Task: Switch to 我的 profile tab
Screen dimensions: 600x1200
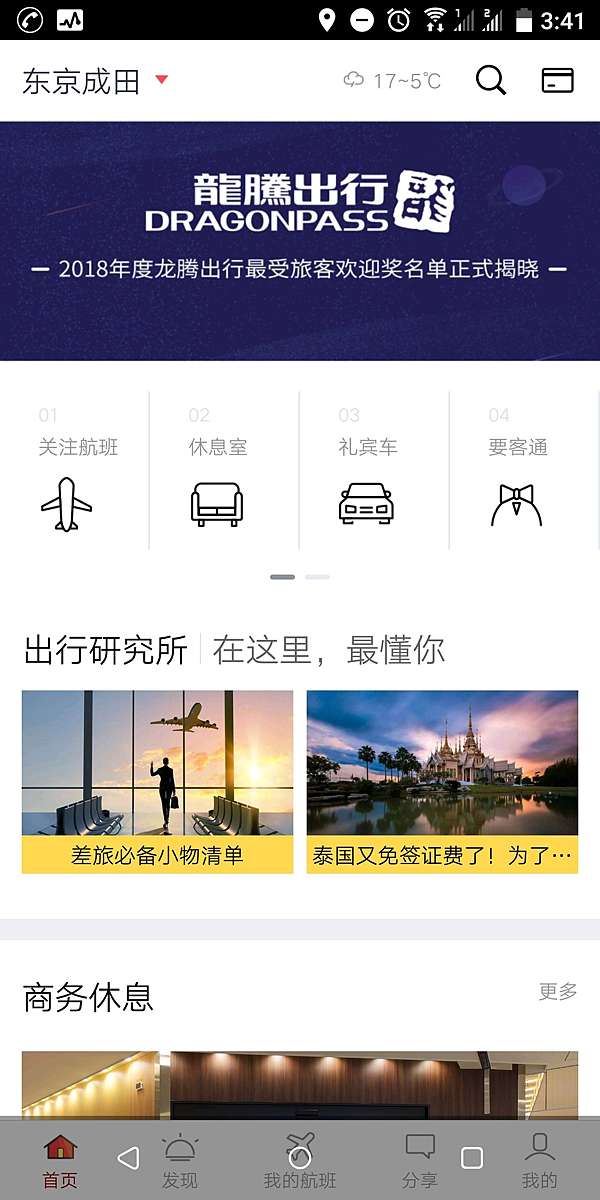Action: 540,1163
